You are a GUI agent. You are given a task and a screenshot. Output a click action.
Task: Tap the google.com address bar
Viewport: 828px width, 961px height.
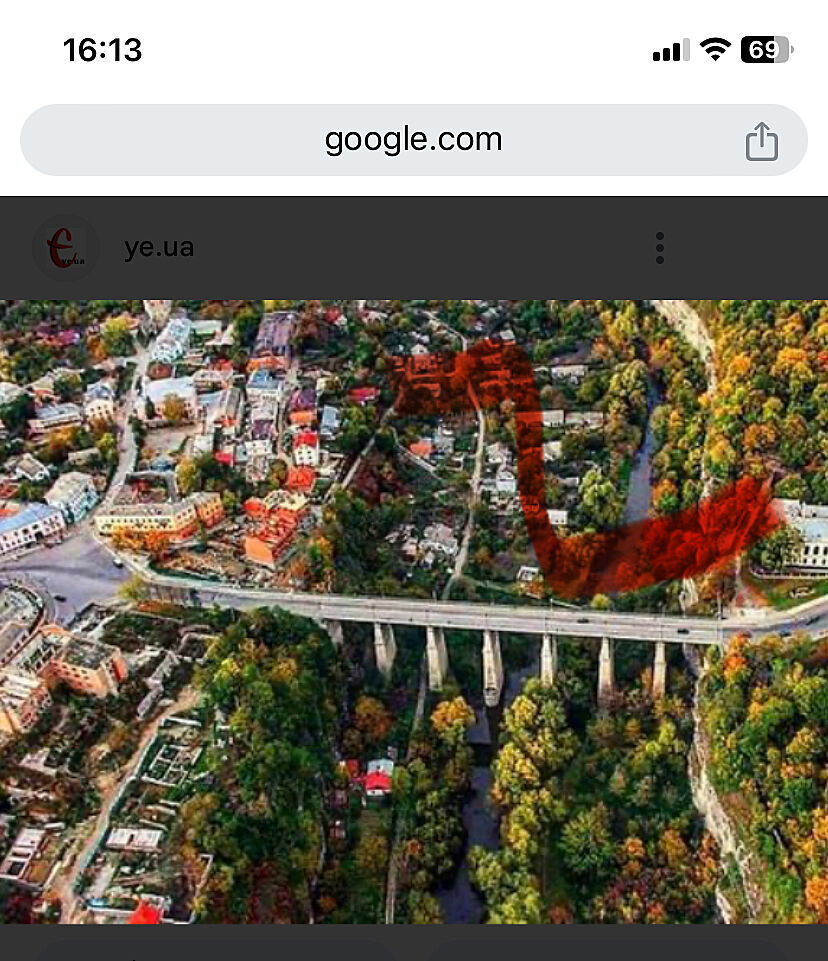point(413,140)
